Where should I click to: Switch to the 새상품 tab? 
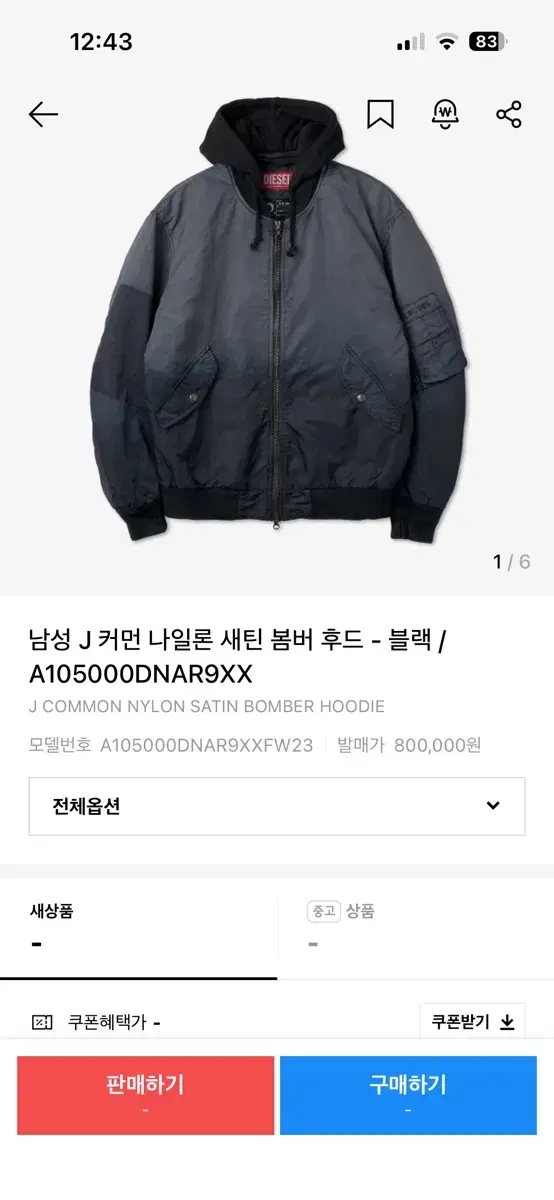(139, 928)
